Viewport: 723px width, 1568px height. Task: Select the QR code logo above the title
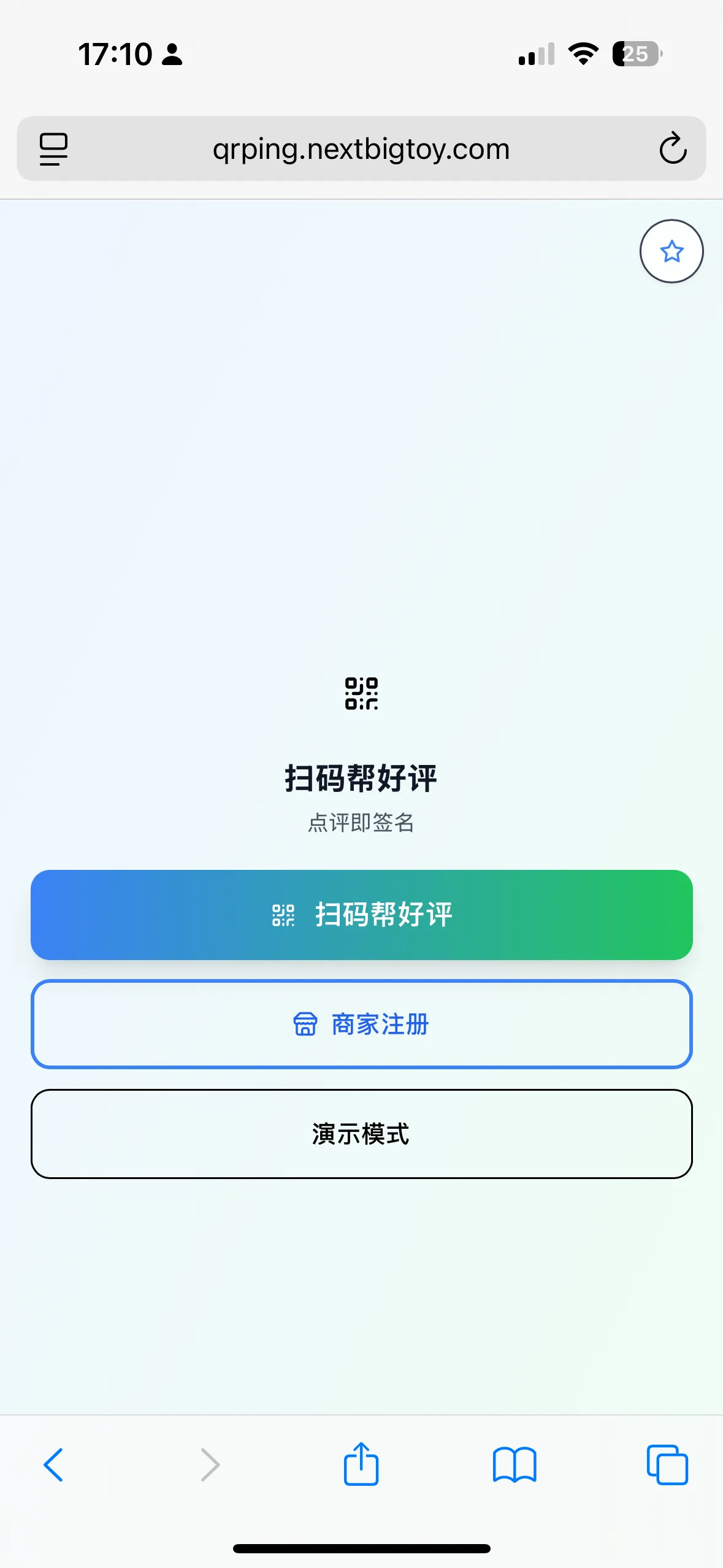(361, 695)
